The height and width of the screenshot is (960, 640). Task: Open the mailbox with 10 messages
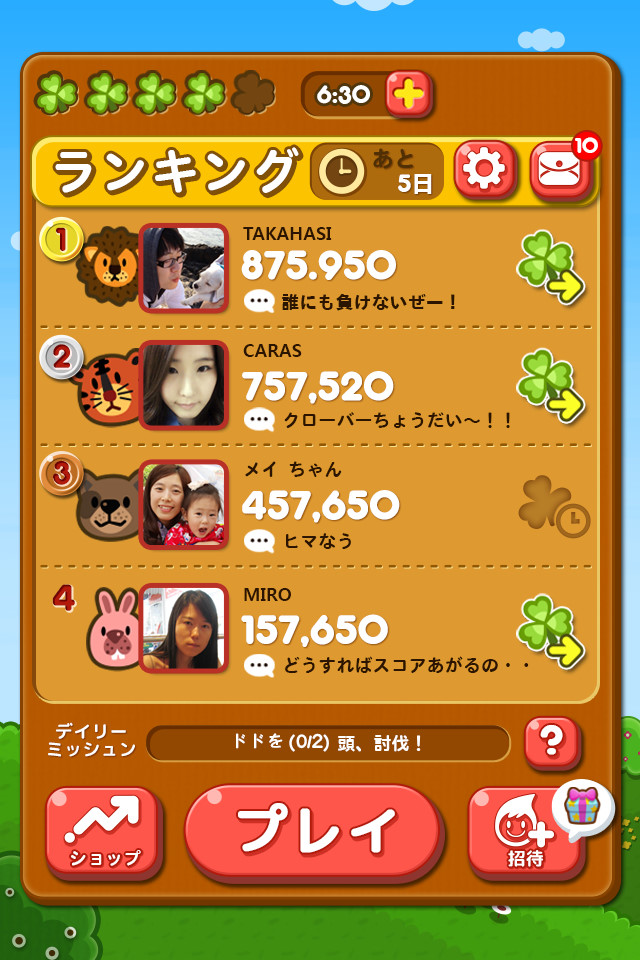coord(561,171)
